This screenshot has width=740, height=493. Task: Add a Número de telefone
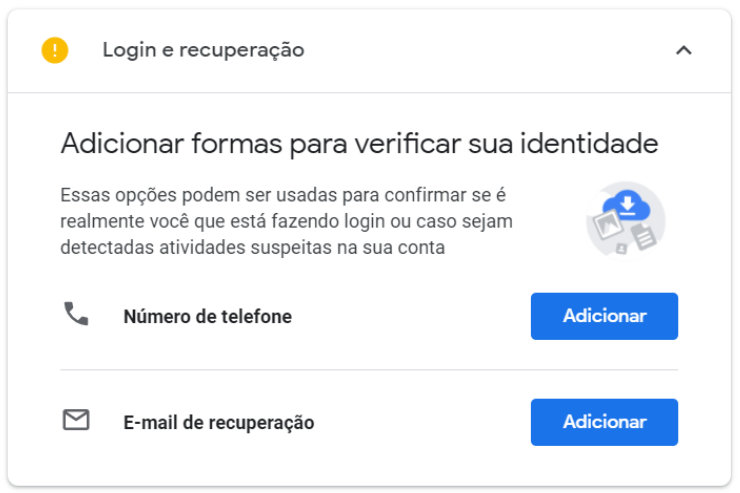coord(604,316)
